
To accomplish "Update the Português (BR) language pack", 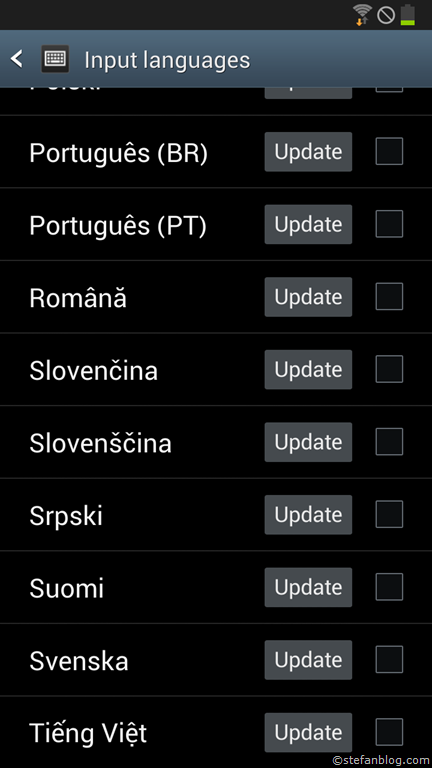I will pos(308,152).
